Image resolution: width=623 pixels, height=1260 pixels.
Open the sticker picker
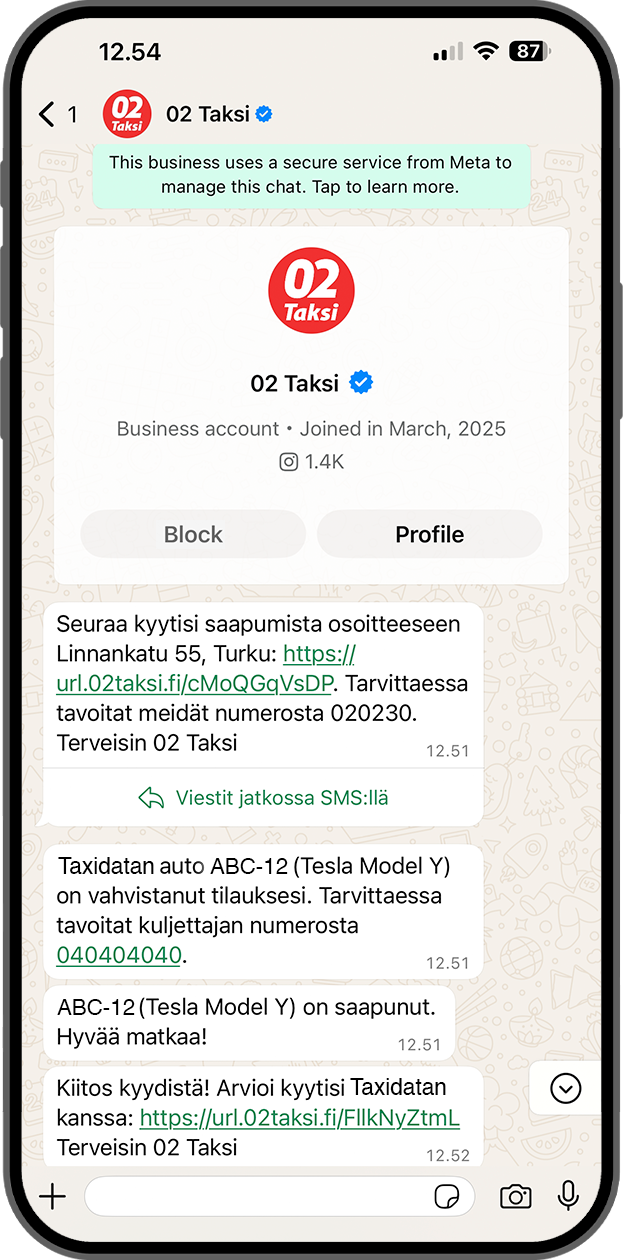tap(446, 1196)
